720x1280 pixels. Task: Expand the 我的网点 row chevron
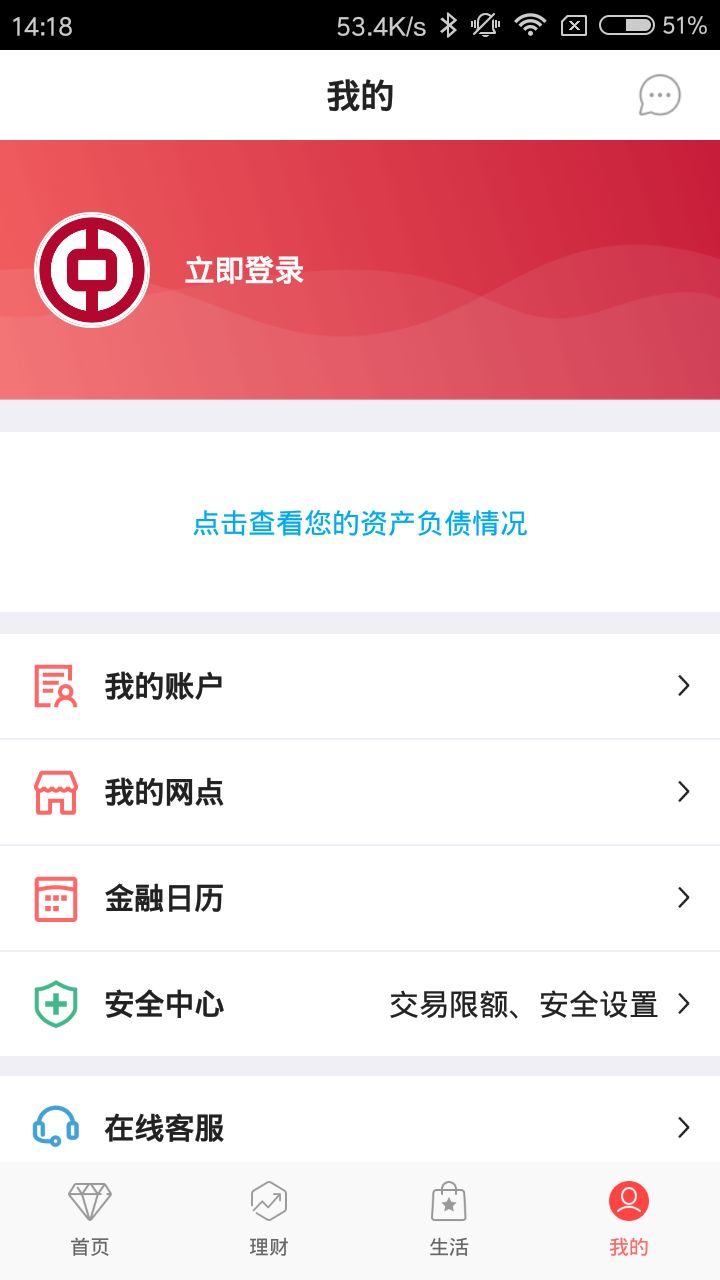coord(683,791)
